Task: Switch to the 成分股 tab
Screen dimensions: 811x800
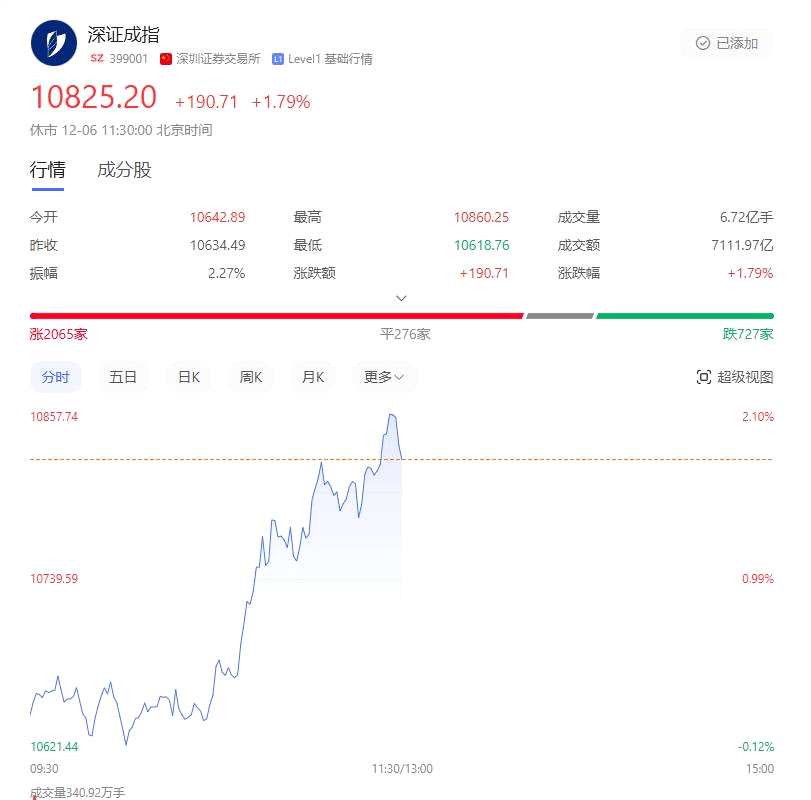Action: (124, 170)
